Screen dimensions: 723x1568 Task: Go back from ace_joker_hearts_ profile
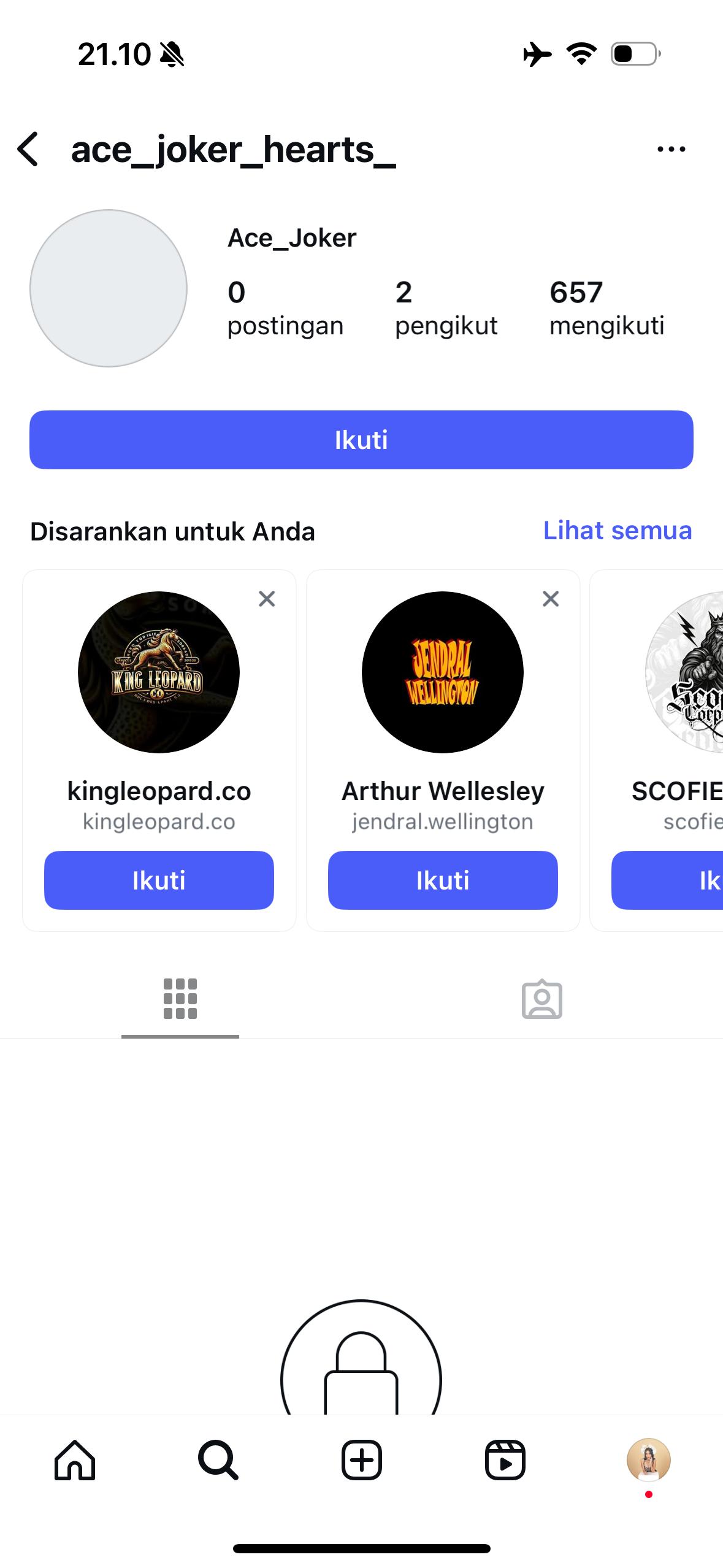click(28, 149)
